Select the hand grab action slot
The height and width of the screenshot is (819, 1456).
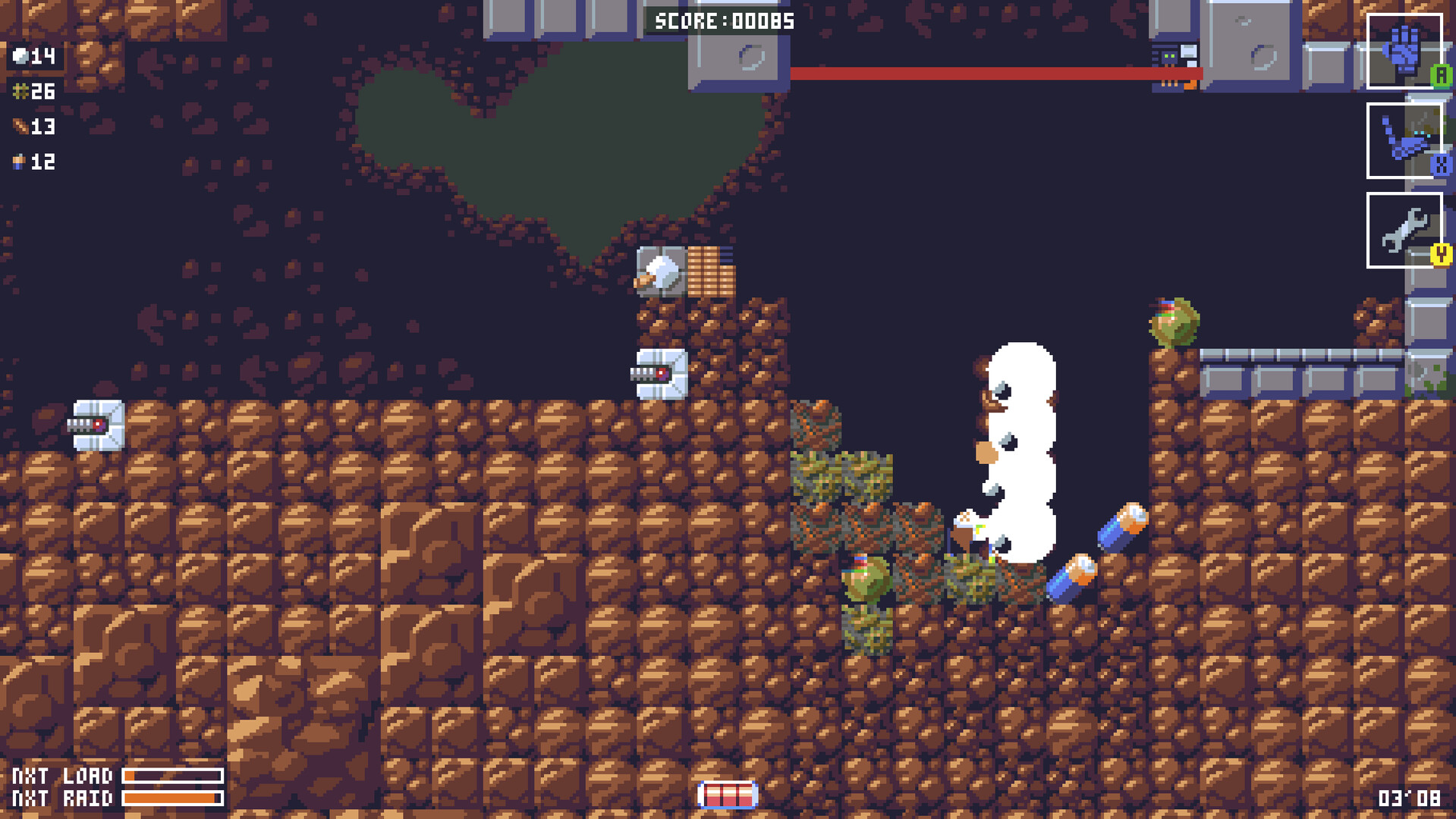click(1404, 51)
